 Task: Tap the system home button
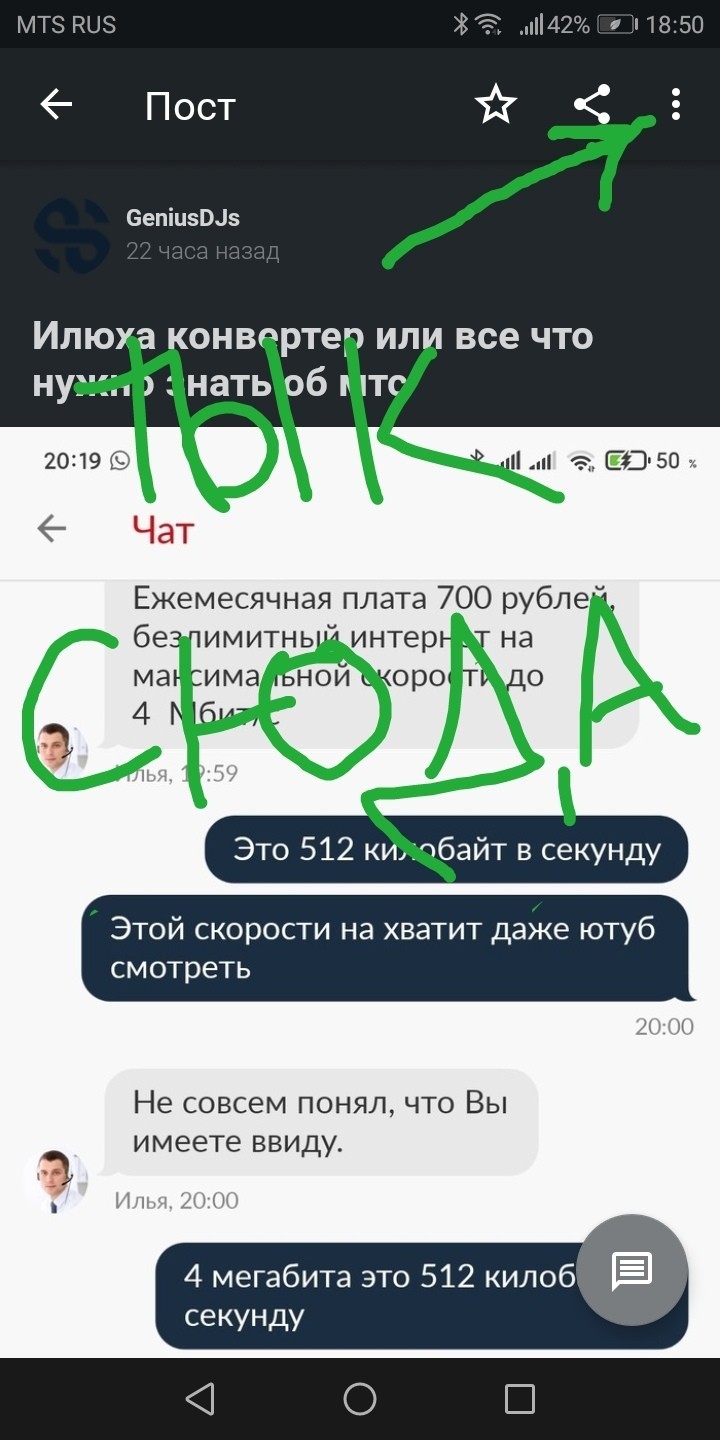tap(360, 1399)
